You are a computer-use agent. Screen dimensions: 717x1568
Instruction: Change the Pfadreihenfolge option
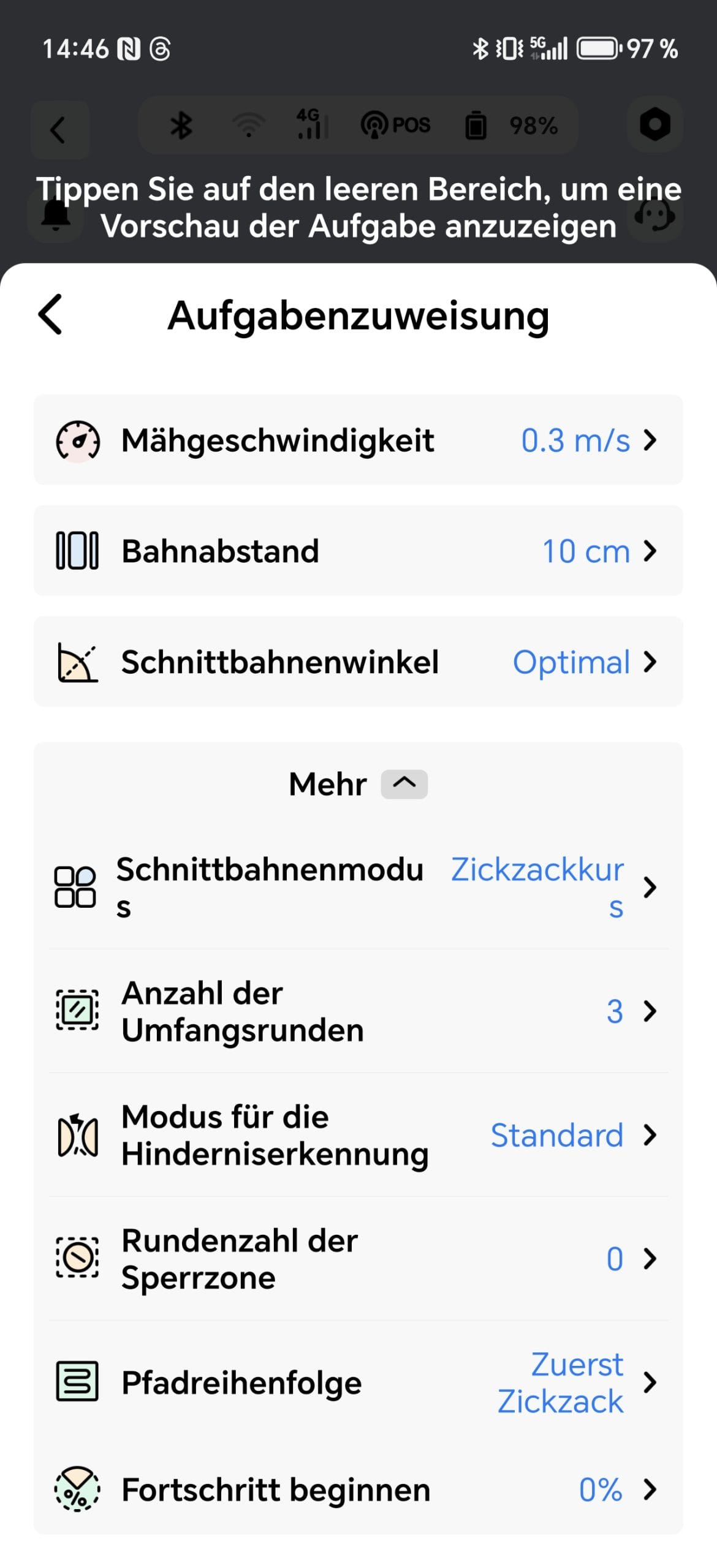pyautogui.click(x=358, y=1382)
